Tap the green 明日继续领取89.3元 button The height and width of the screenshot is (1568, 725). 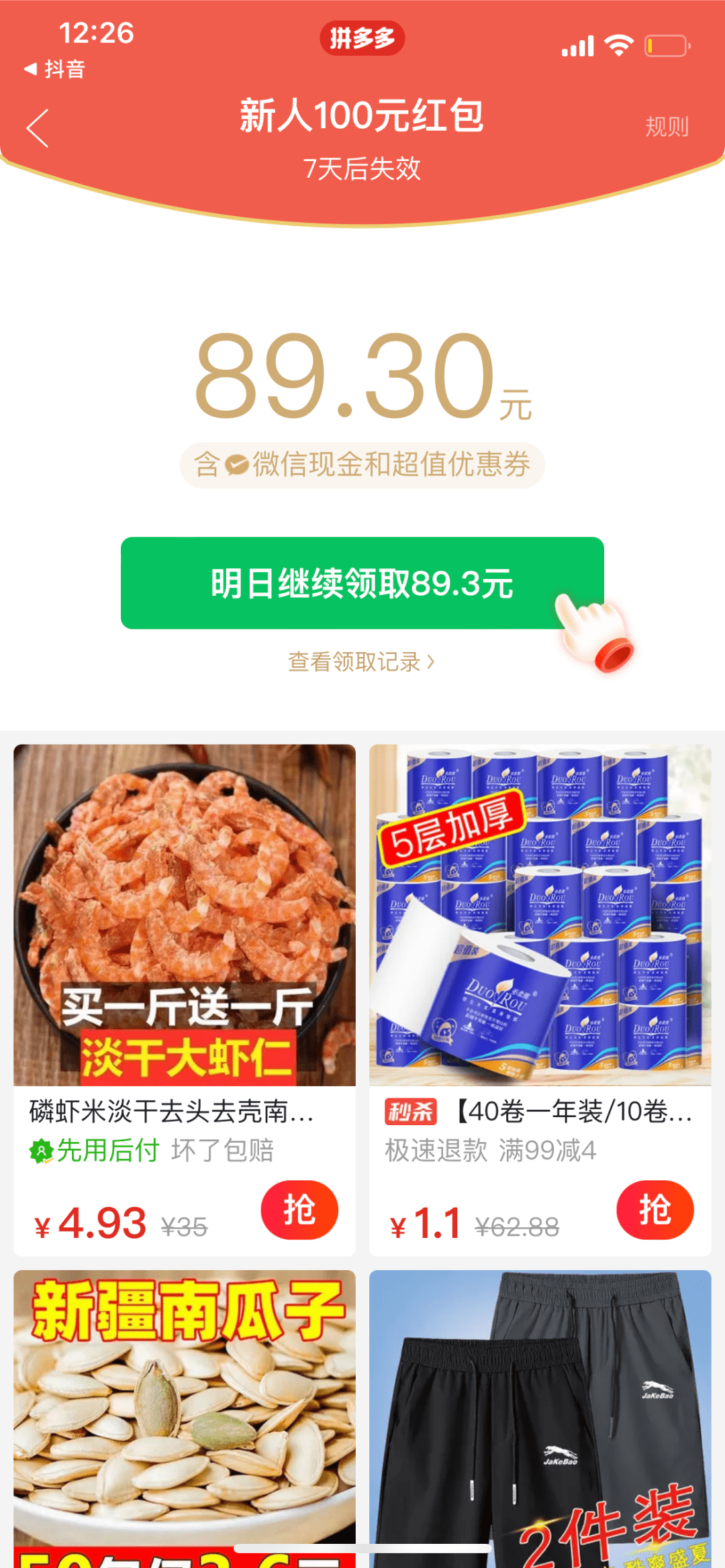click(362, 582)
